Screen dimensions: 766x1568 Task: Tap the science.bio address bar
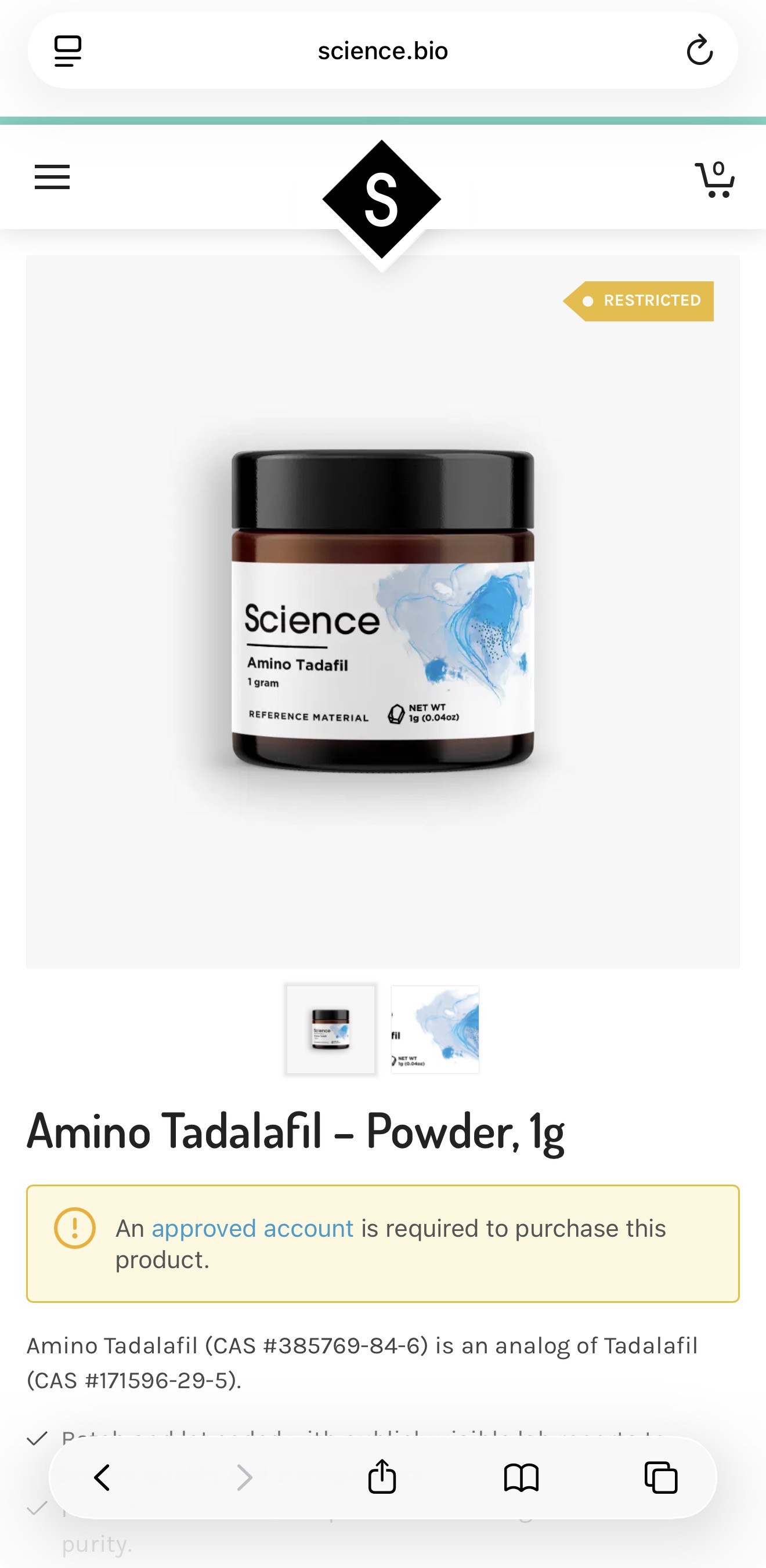tap(382, 50)
